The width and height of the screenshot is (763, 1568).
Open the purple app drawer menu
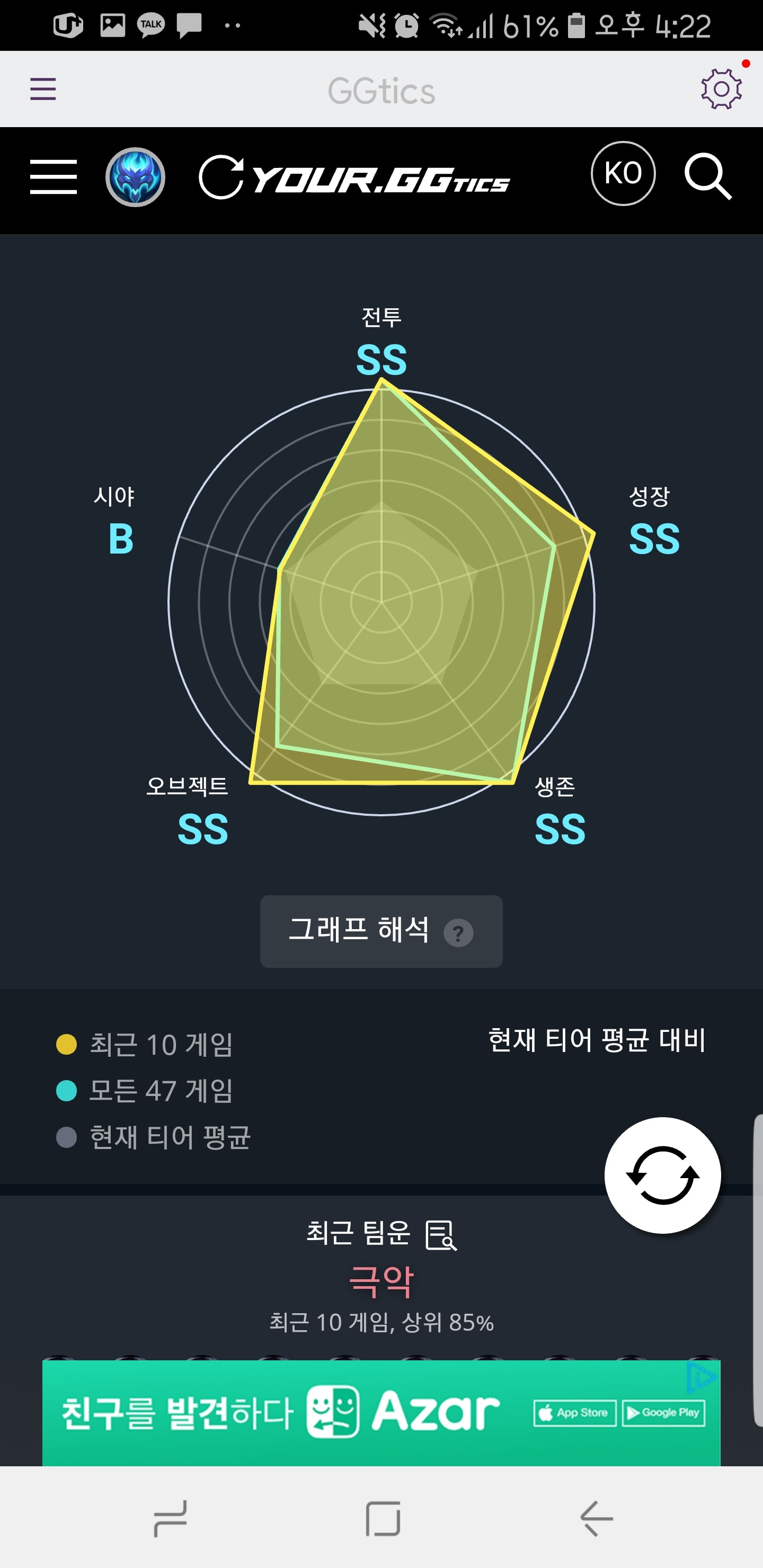tap(43, 90)
